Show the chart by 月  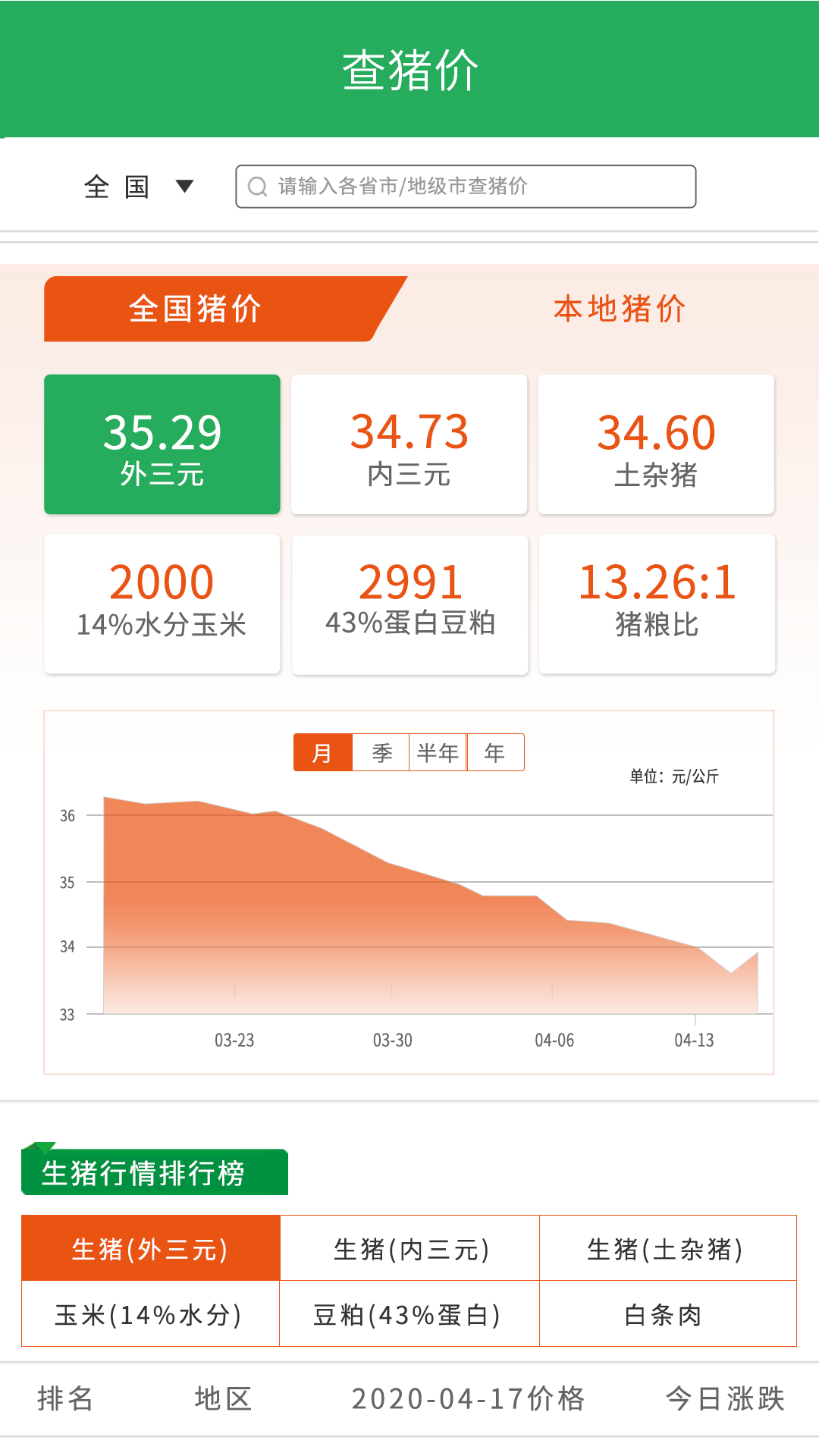(x=323, y=753)
